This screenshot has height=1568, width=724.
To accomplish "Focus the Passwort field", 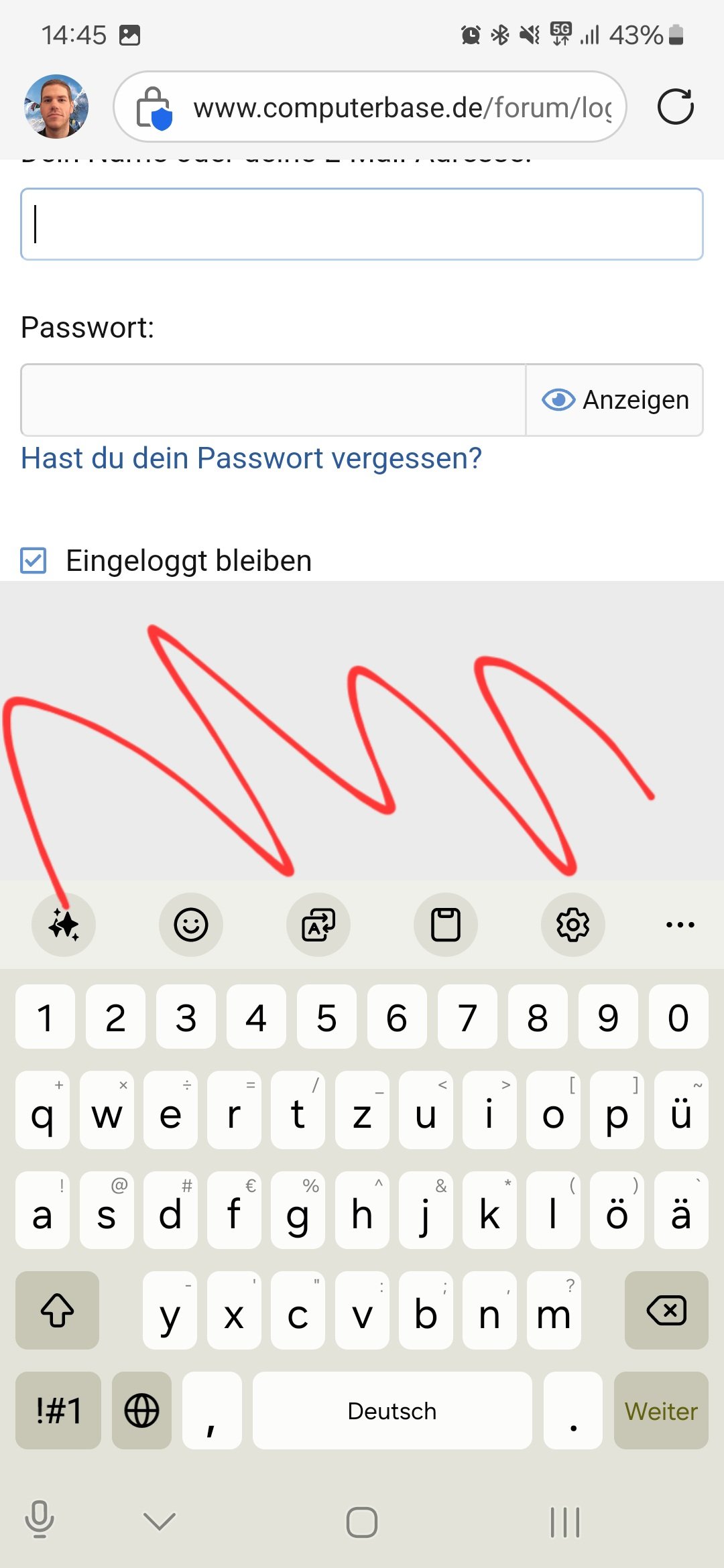I will point(274,400).
